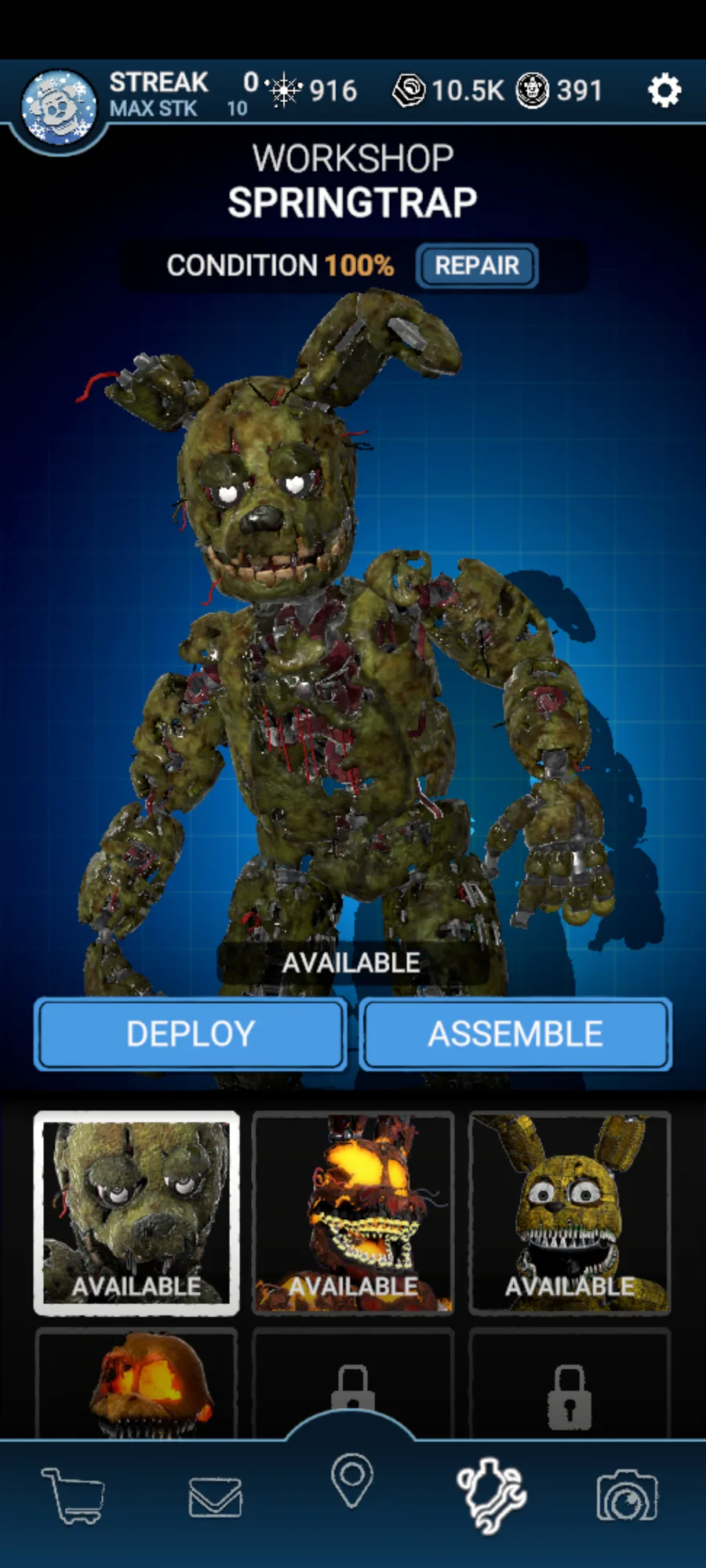
Task: Open the camera tab
Action: tap(627, 1496)
